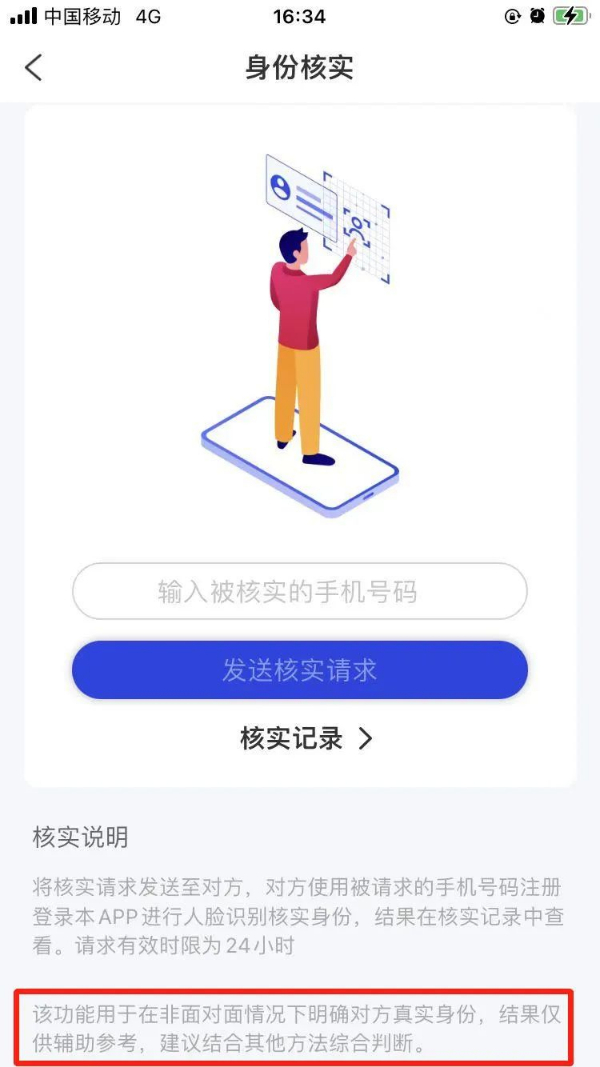This screenshot has height=1067, width=600.
Task: Tap the 发送核实请求 button
Action: point(299,670)
